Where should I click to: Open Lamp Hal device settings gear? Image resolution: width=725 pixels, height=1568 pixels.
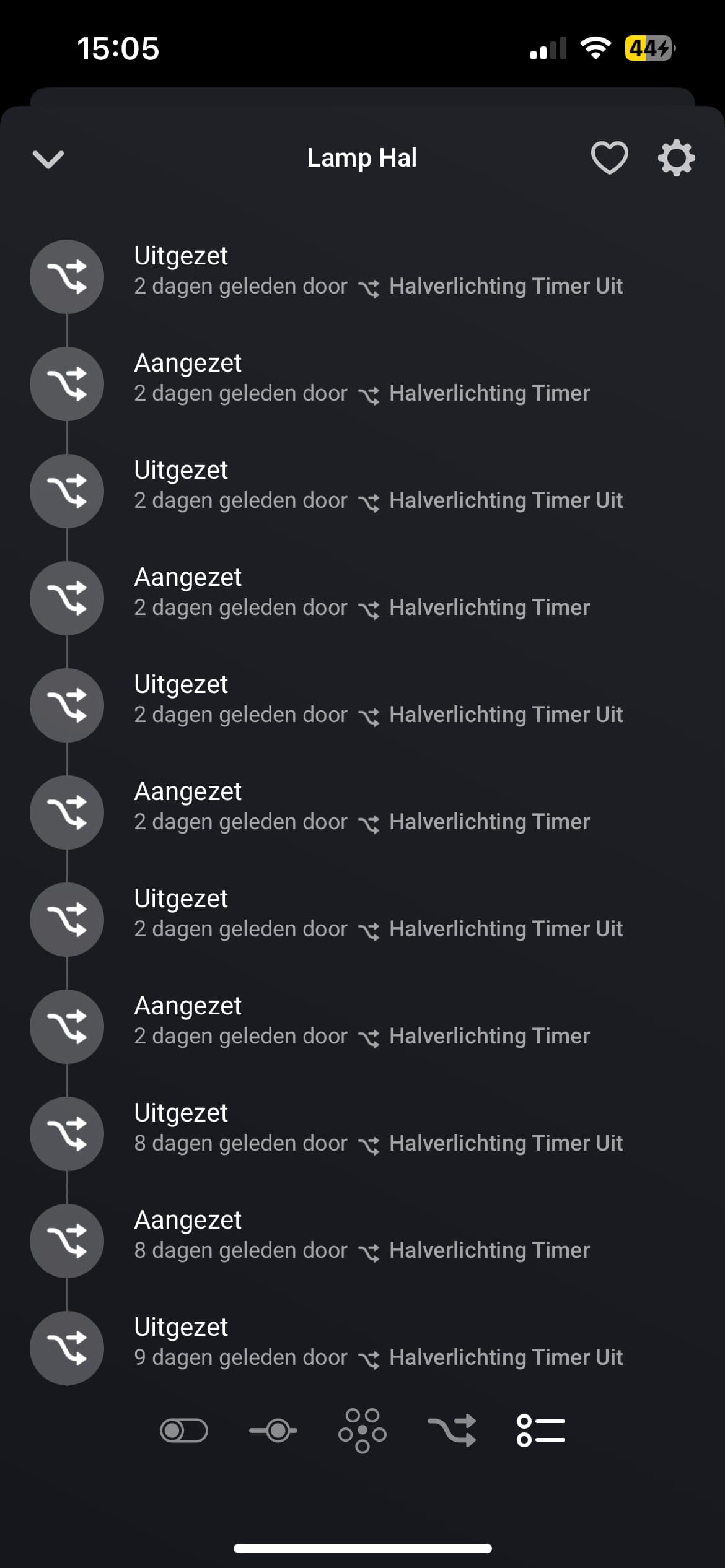coord(676,158)
